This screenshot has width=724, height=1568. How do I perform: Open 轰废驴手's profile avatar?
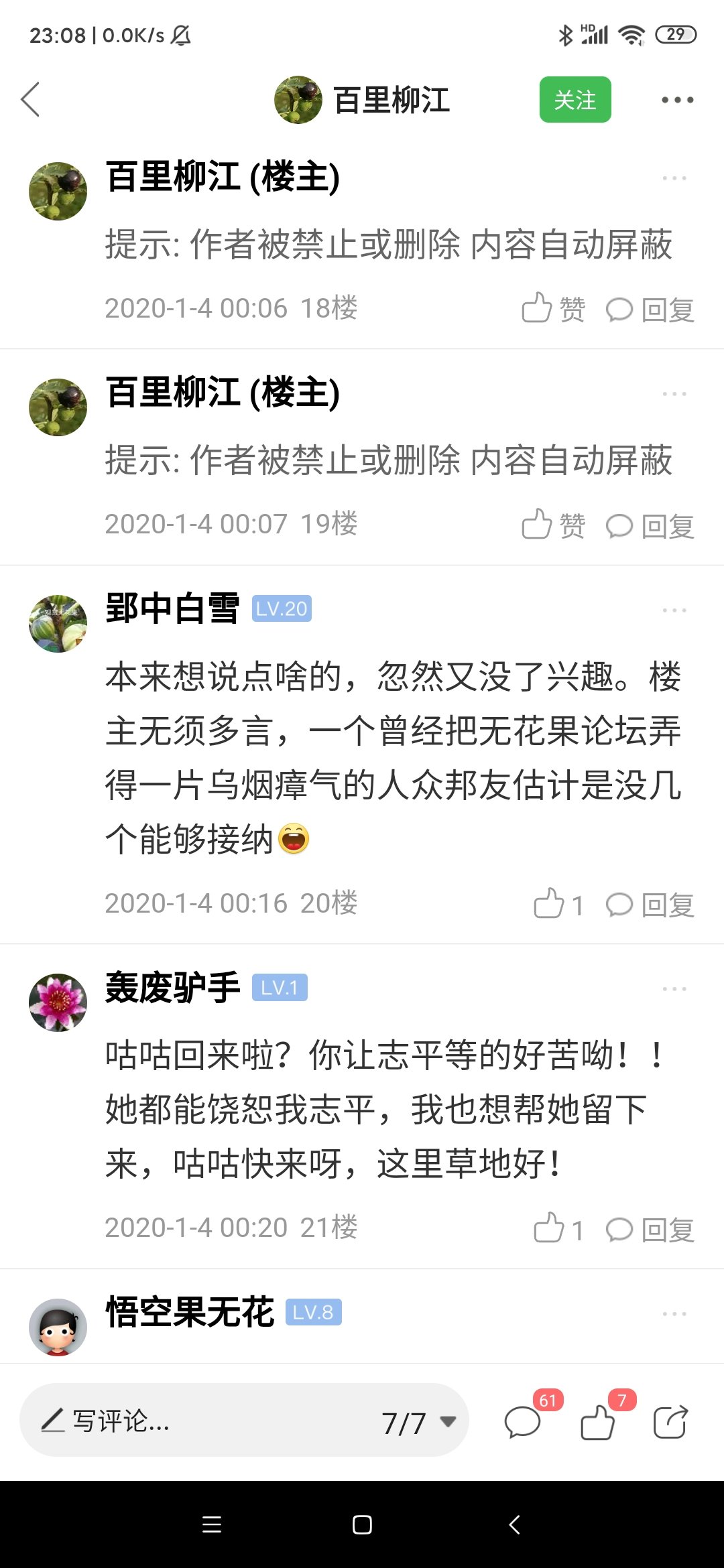pos(58,1002)
